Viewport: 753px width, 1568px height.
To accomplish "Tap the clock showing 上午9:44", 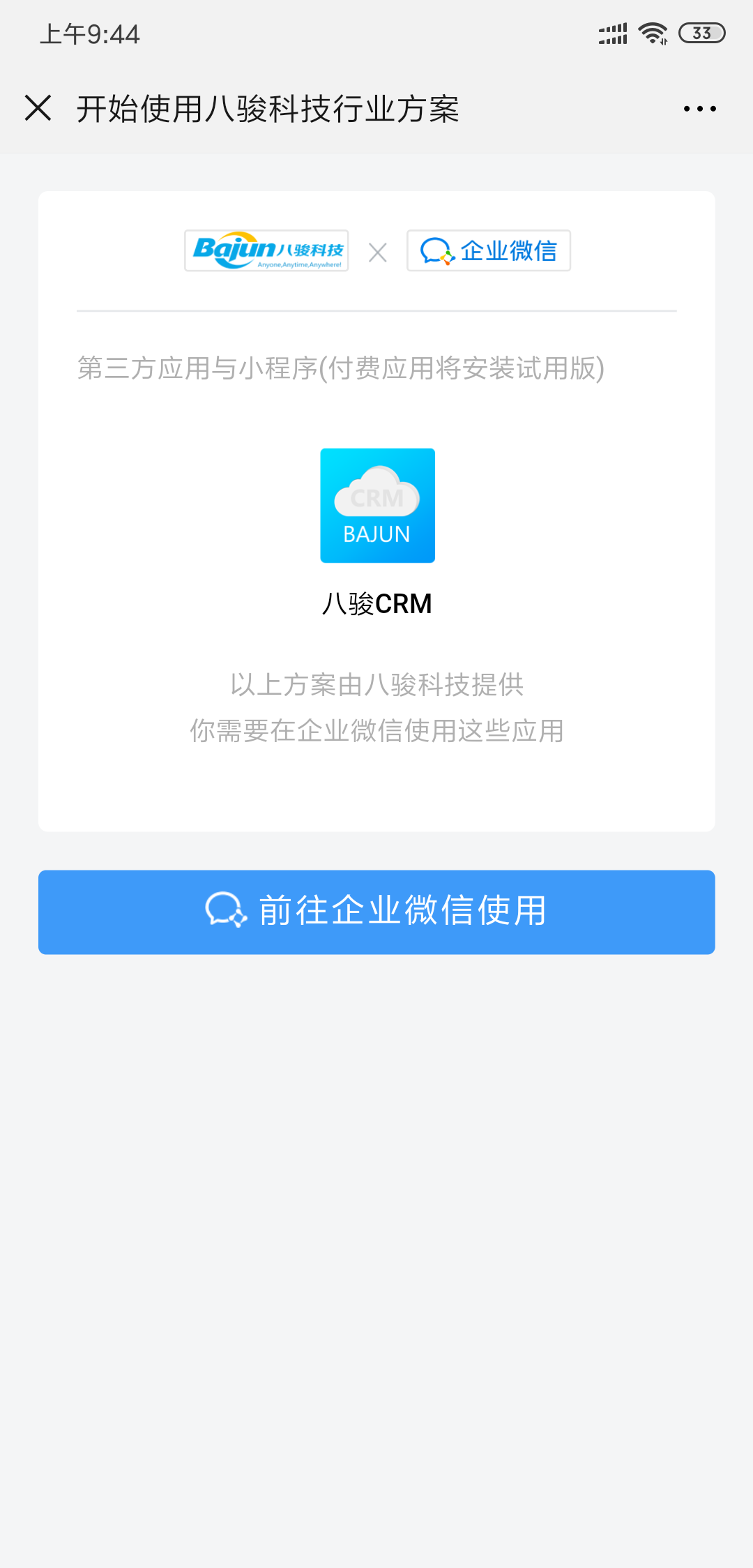I will (89, 33).
